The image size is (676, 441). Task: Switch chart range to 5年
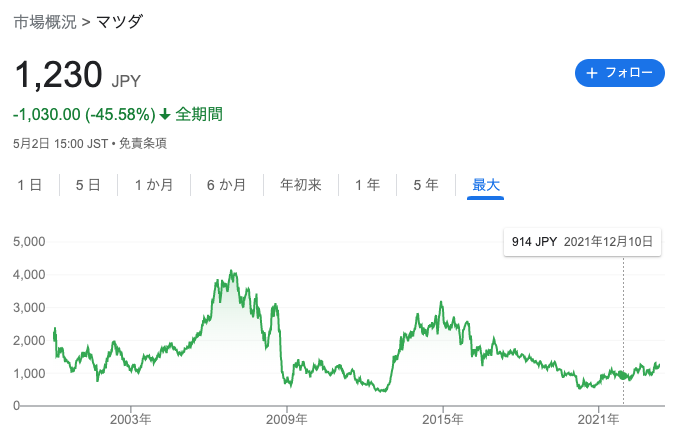coord(425,184)
